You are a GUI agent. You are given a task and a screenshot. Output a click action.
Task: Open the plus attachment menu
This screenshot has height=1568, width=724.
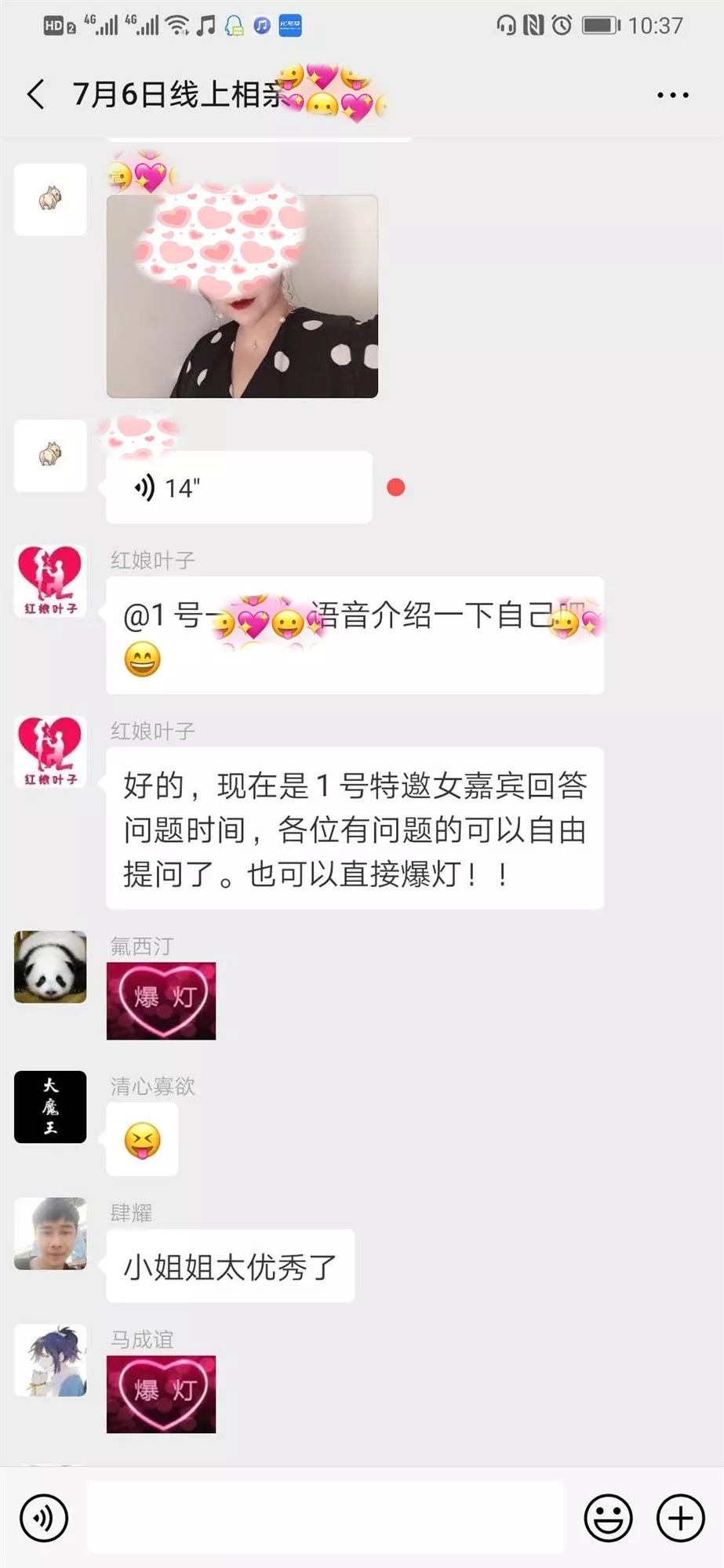(x=679, y=1518)
